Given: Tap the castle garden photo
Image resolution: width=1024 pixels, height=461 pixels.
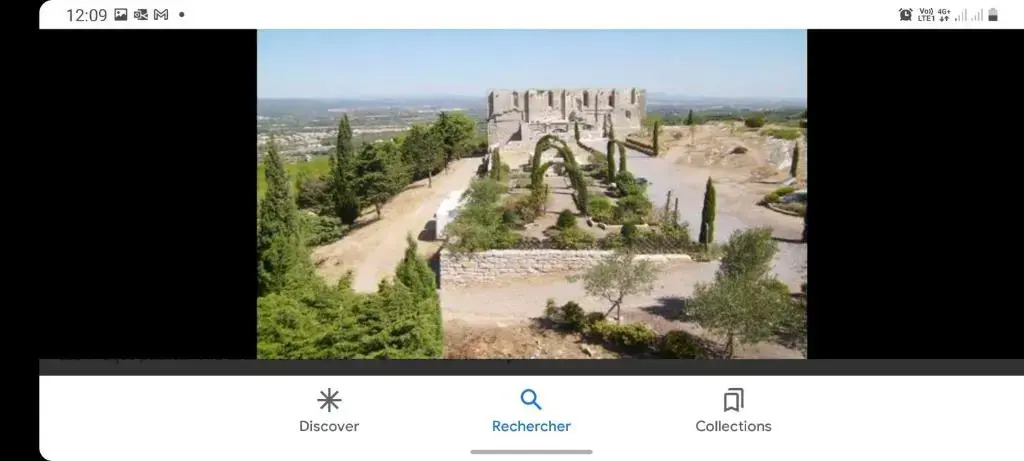Looking at the screenshot, I should click(x=531, y=193).
